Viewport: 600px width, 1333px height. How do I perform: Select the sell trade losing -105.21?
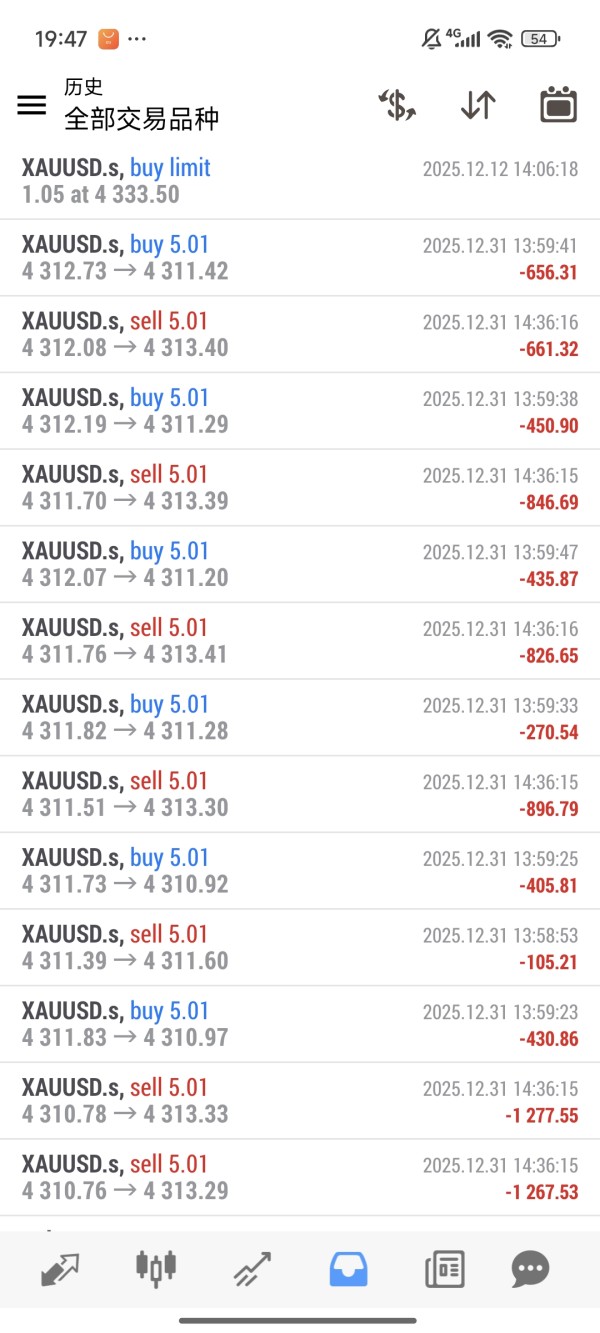[x=300, y=948]
